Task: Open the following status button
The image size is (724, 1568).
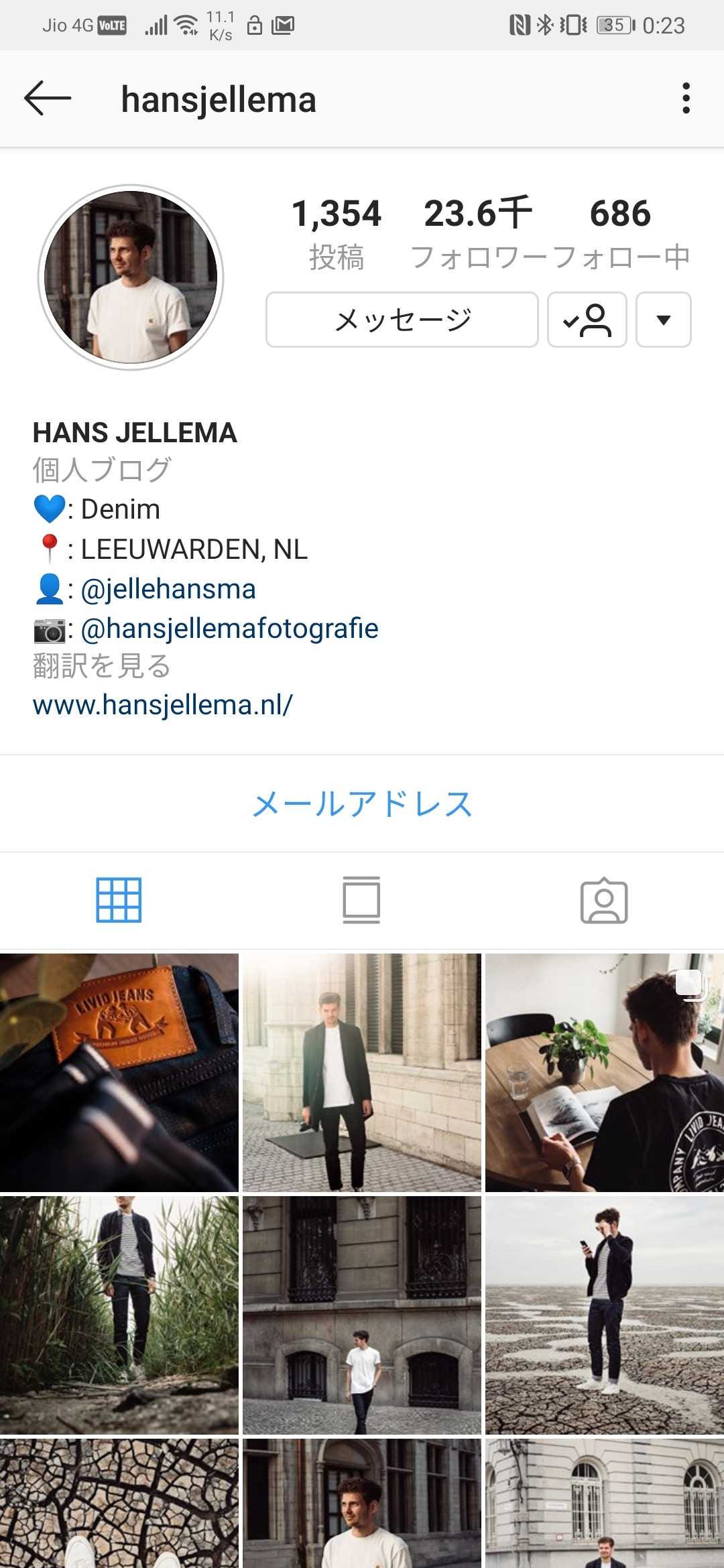Action: [x=587, y=320]
